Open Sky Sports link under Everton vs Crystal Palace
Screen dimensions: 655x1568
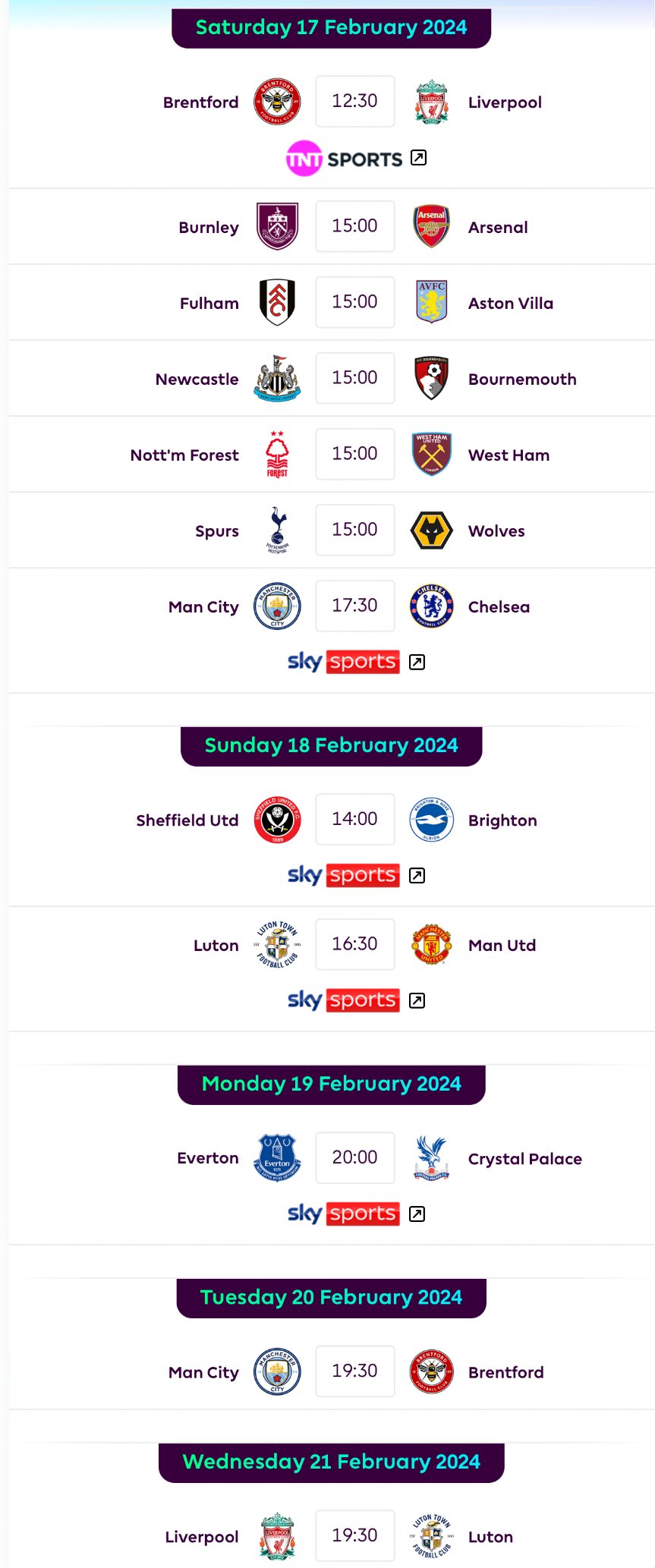pyautogui.click(x=355, y=1214)
